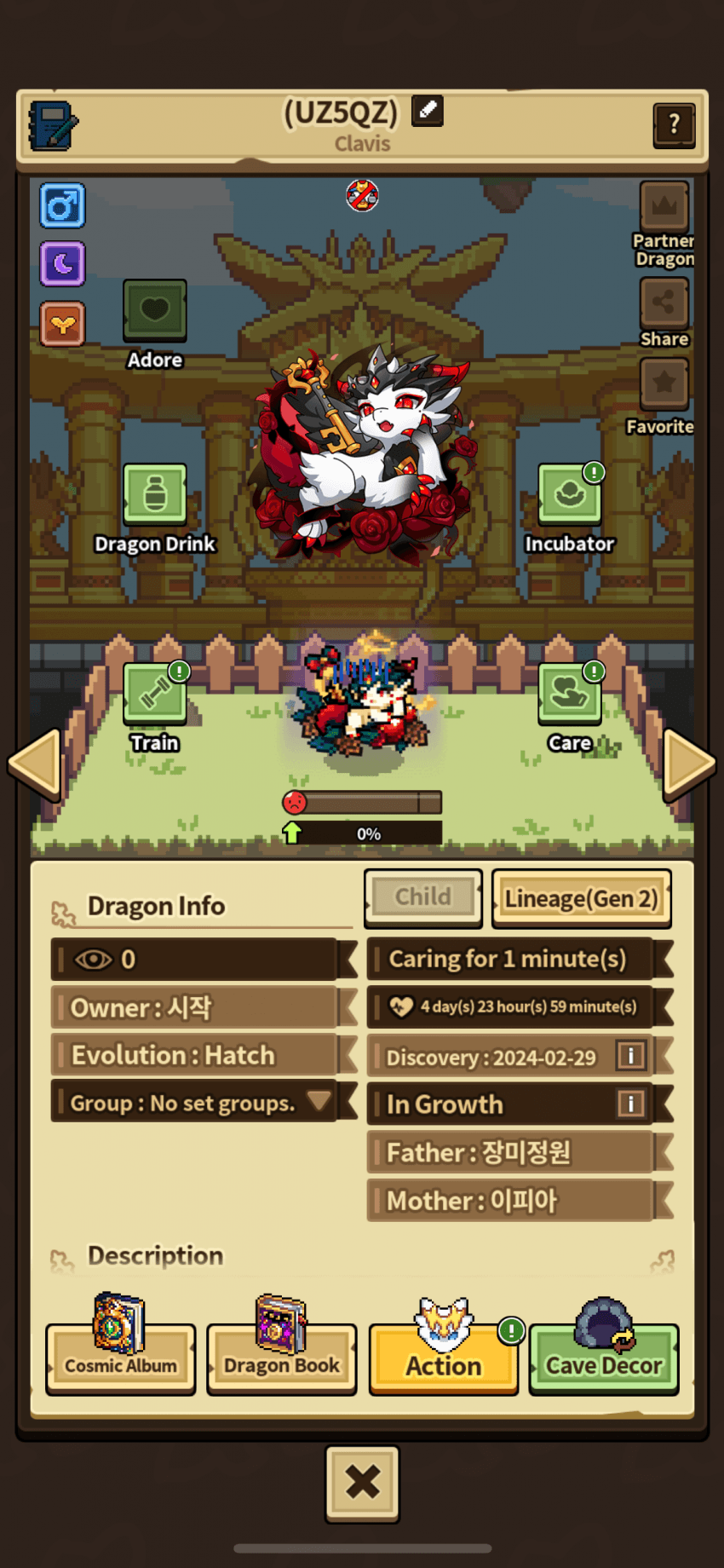The width and height of the screenshot is (724, 1568).
Task: Show Discovery date info
Action: pyautogui.click(x=631, y=1056)
